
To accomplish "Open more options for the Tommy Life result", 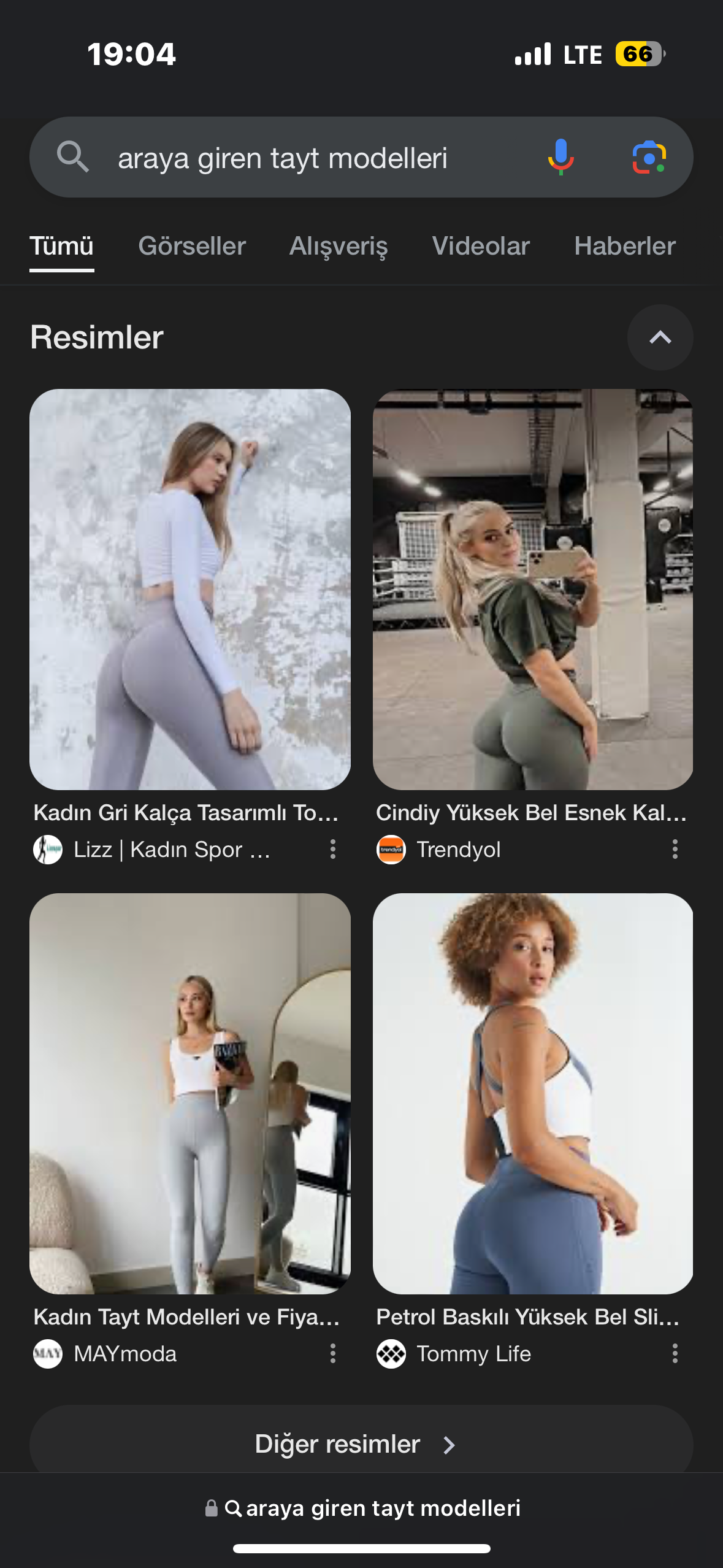I will tap(675, 1354).
